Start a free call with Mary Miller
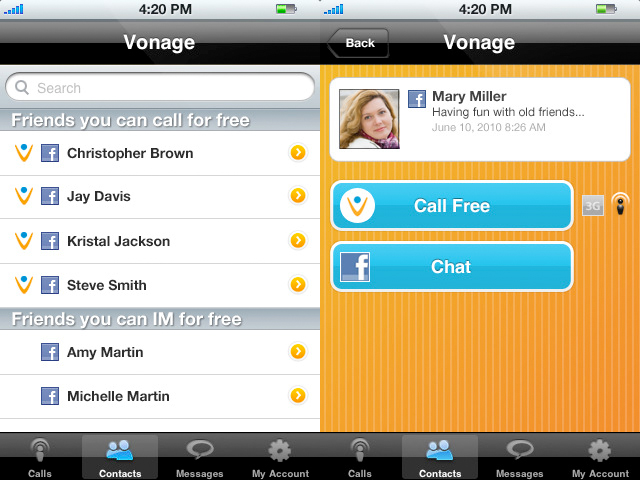This screenshot has width=640, height=480. (452, 206)
